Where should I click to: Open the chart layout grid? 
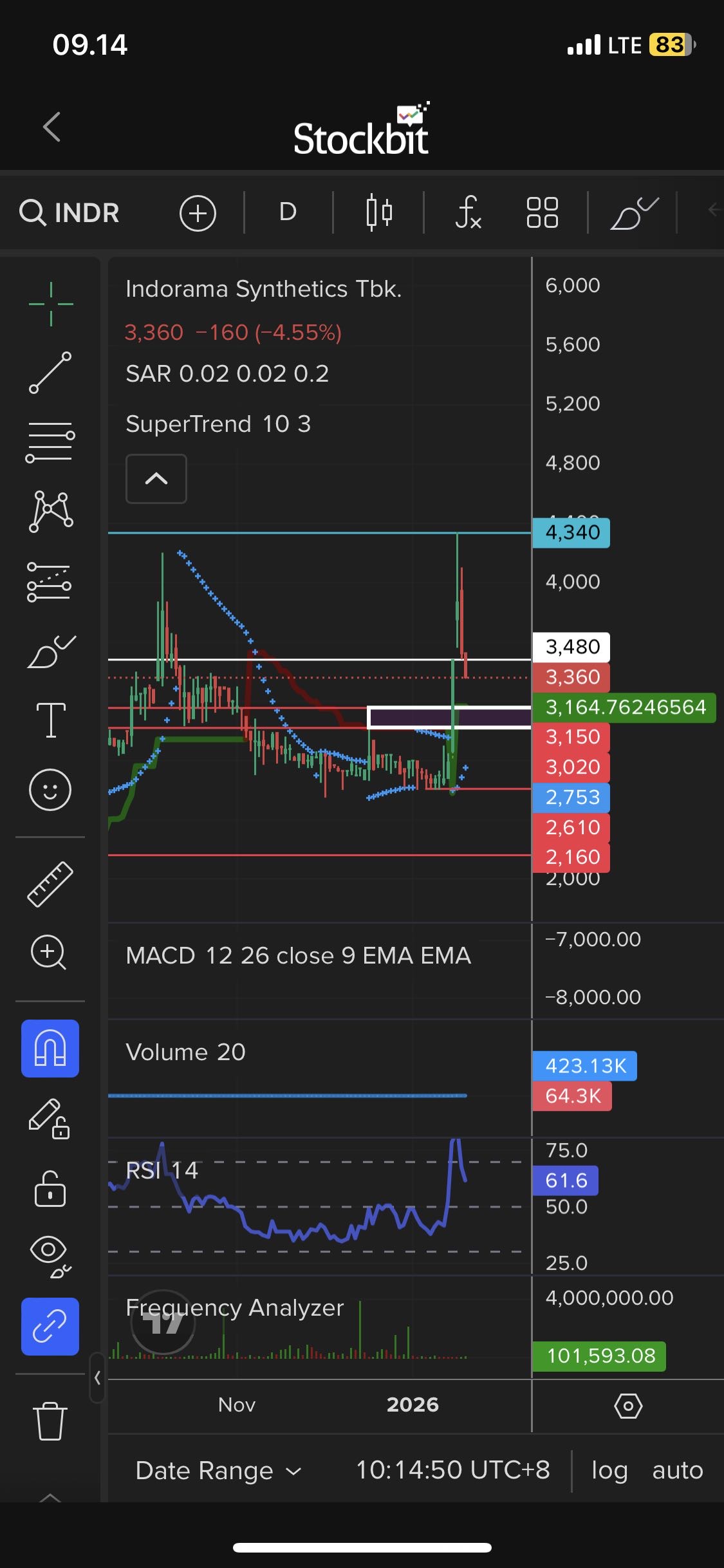[542, 212]
